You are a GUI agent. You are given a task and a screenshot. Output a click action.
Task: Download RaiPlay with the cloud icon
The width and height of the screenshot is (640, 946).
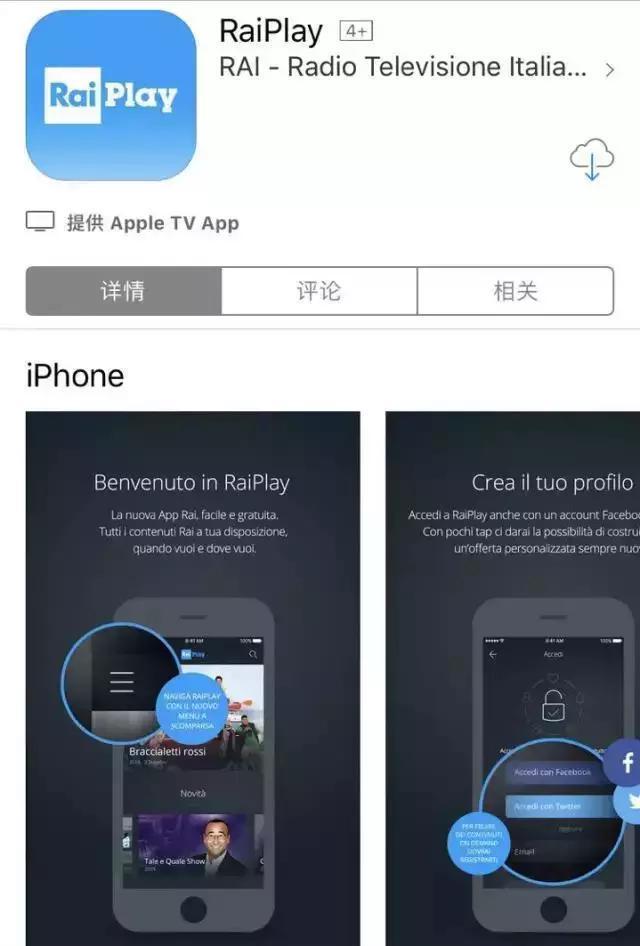tap(591, 160)
